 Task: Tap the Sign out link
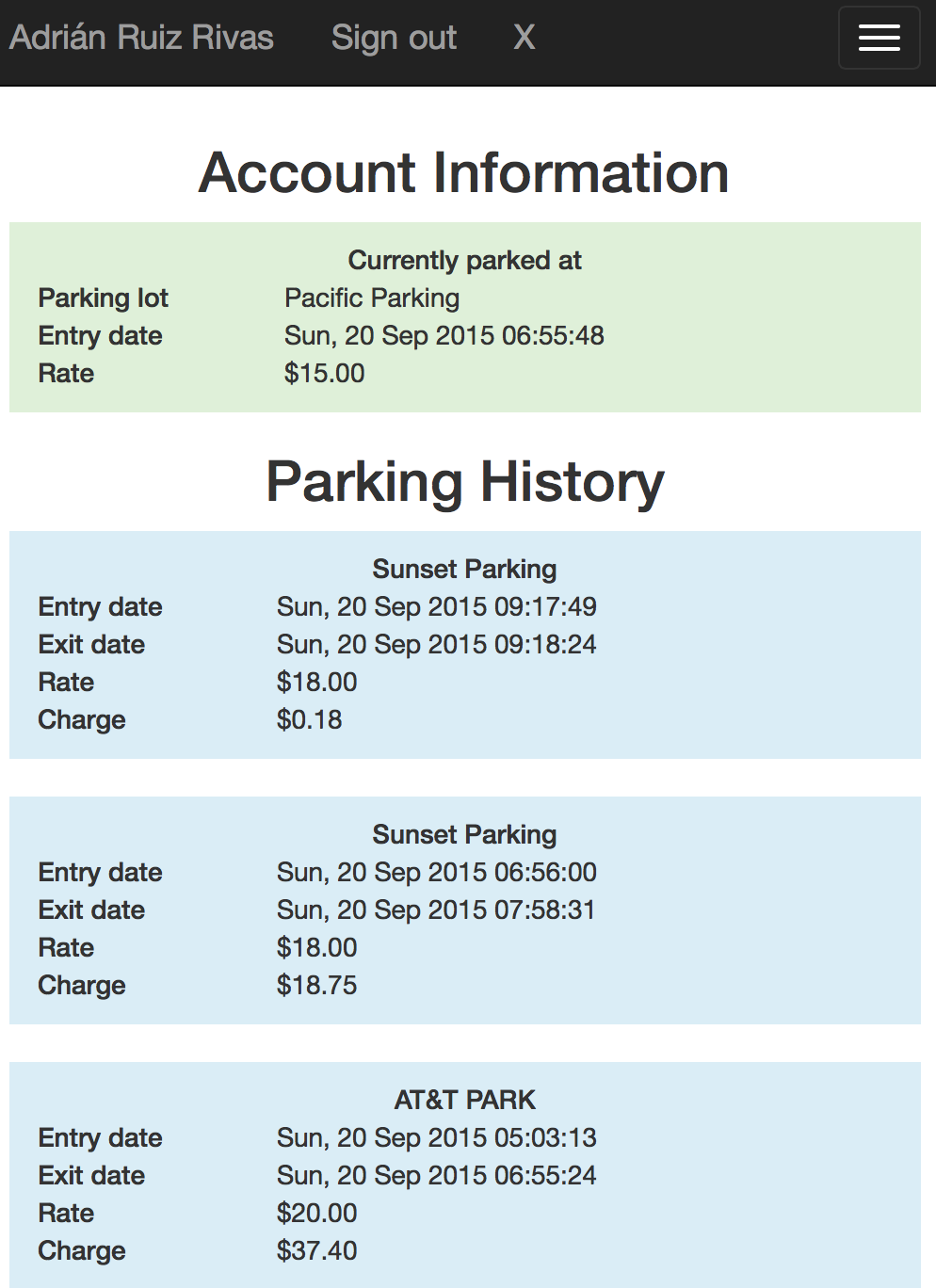pos(394,38)
